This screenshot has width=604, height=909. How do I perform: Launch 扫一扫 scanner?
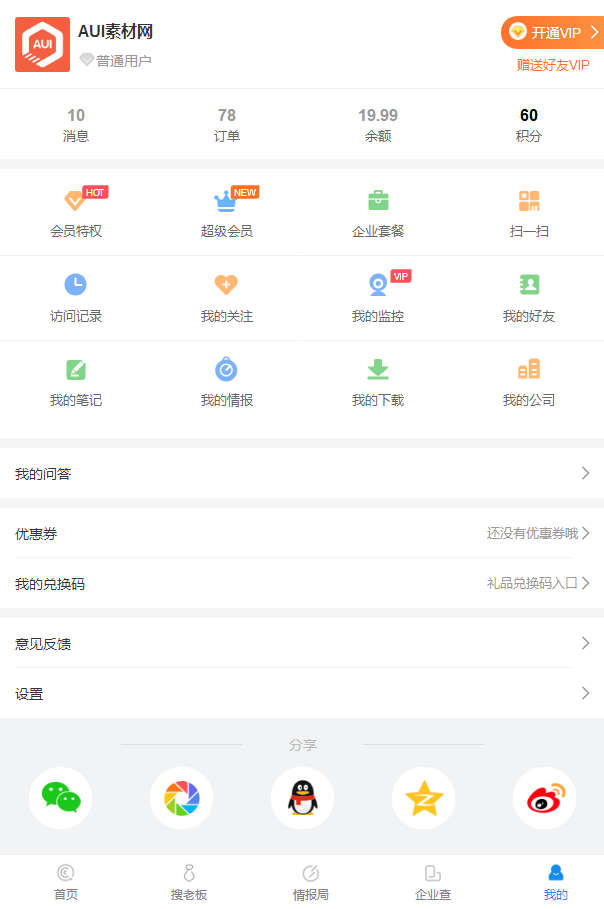(528, 213)
